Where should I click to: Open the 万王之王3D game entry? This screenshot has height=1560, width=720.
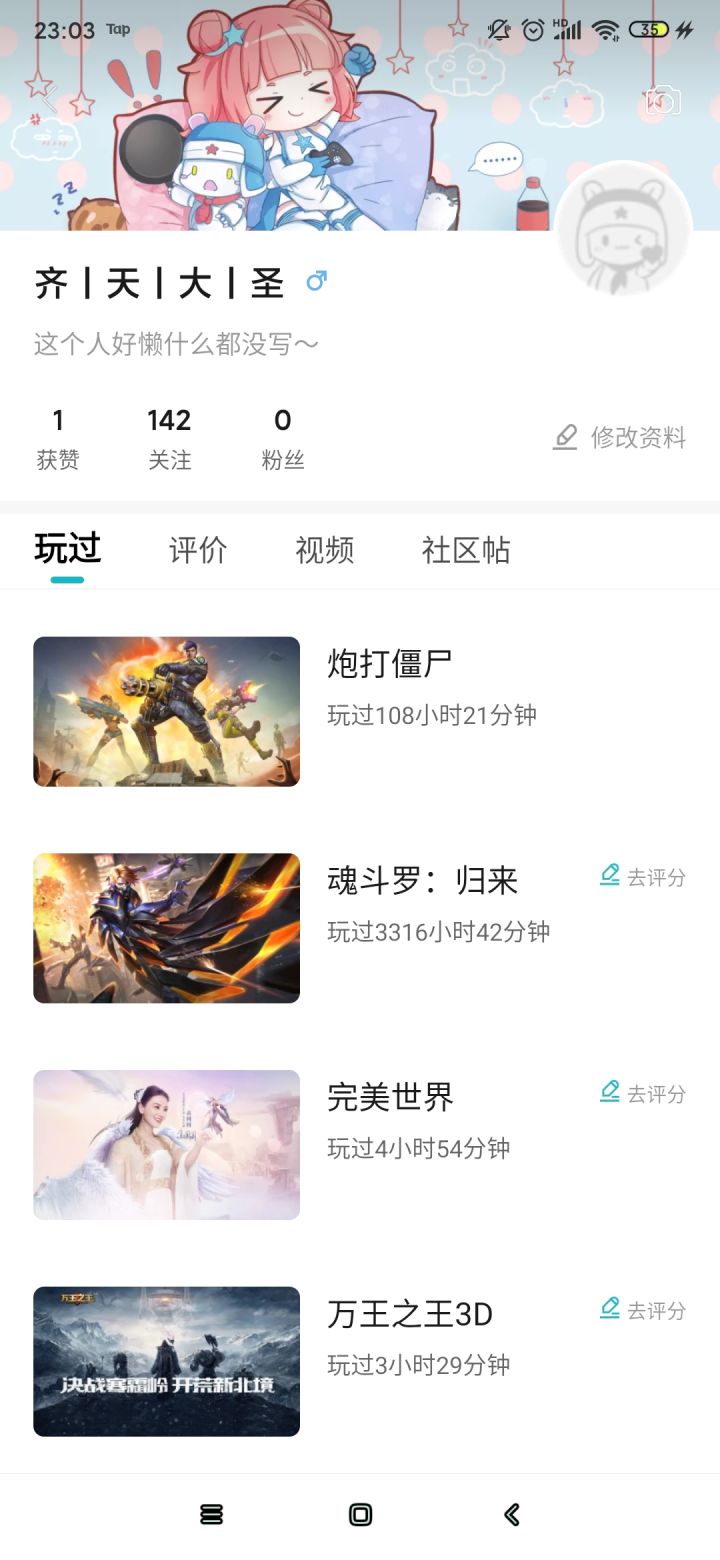coord(166,1361)
